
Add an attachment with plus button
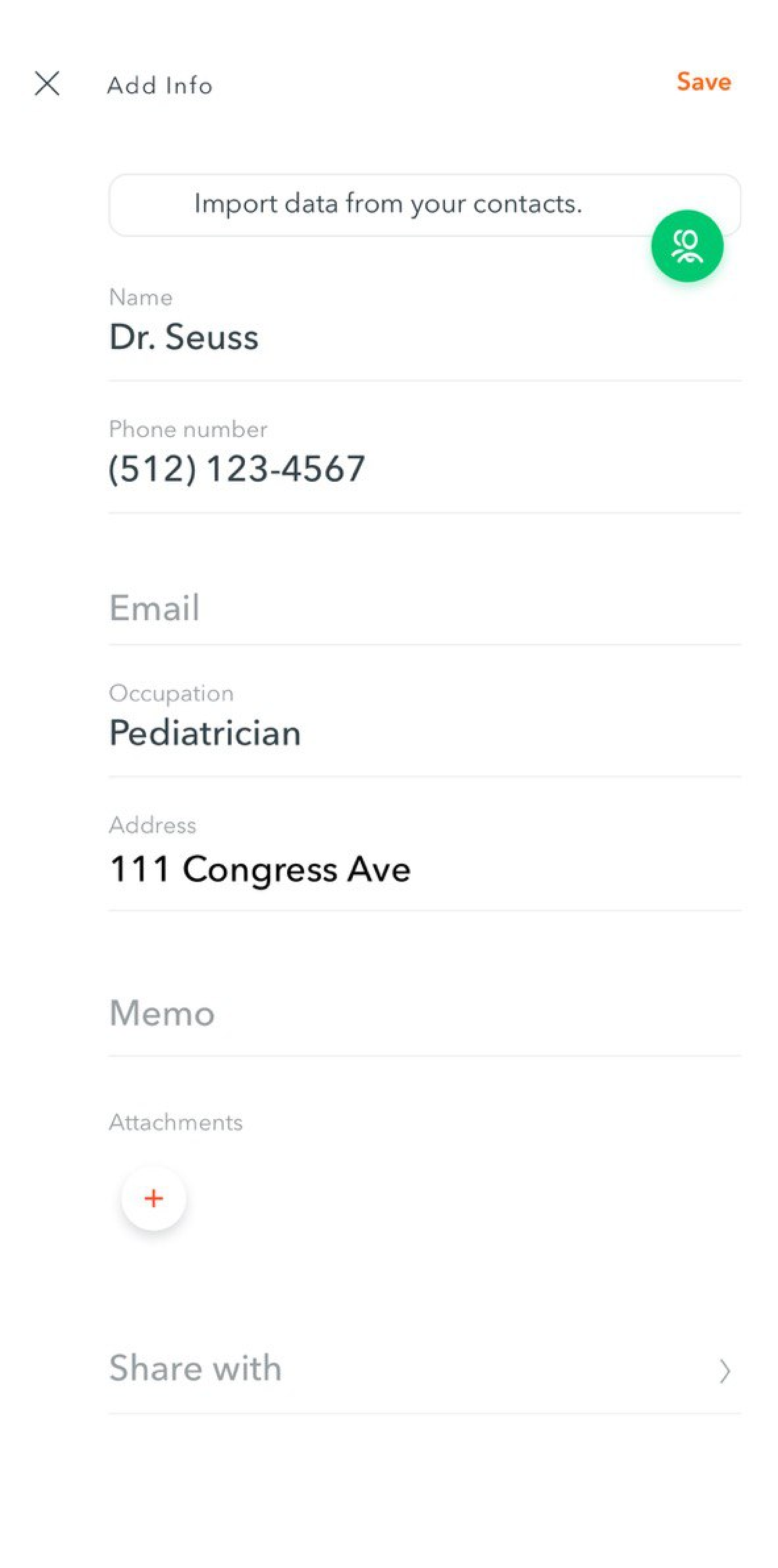(x=153, y=1198)
